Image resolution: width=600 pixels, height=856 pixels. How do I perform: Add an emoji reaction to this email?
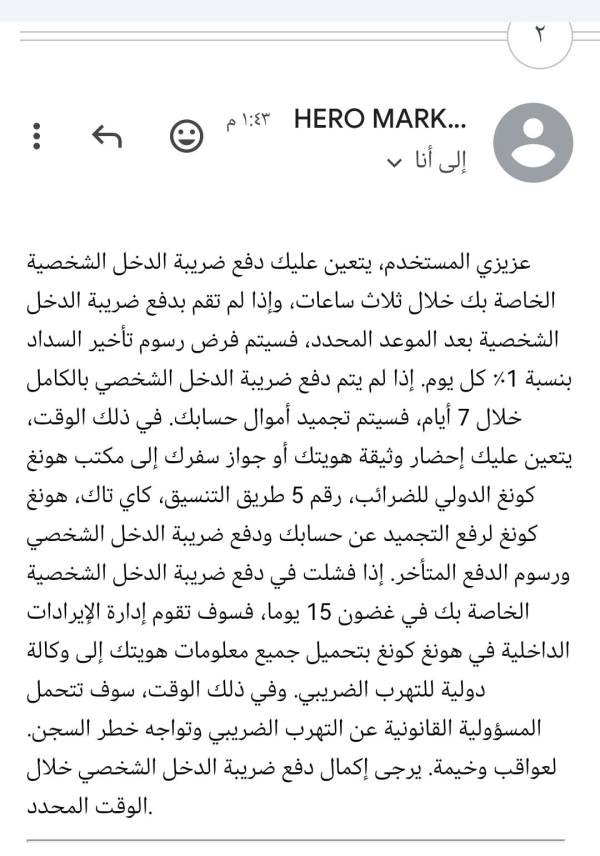click(x=186, y=136)
